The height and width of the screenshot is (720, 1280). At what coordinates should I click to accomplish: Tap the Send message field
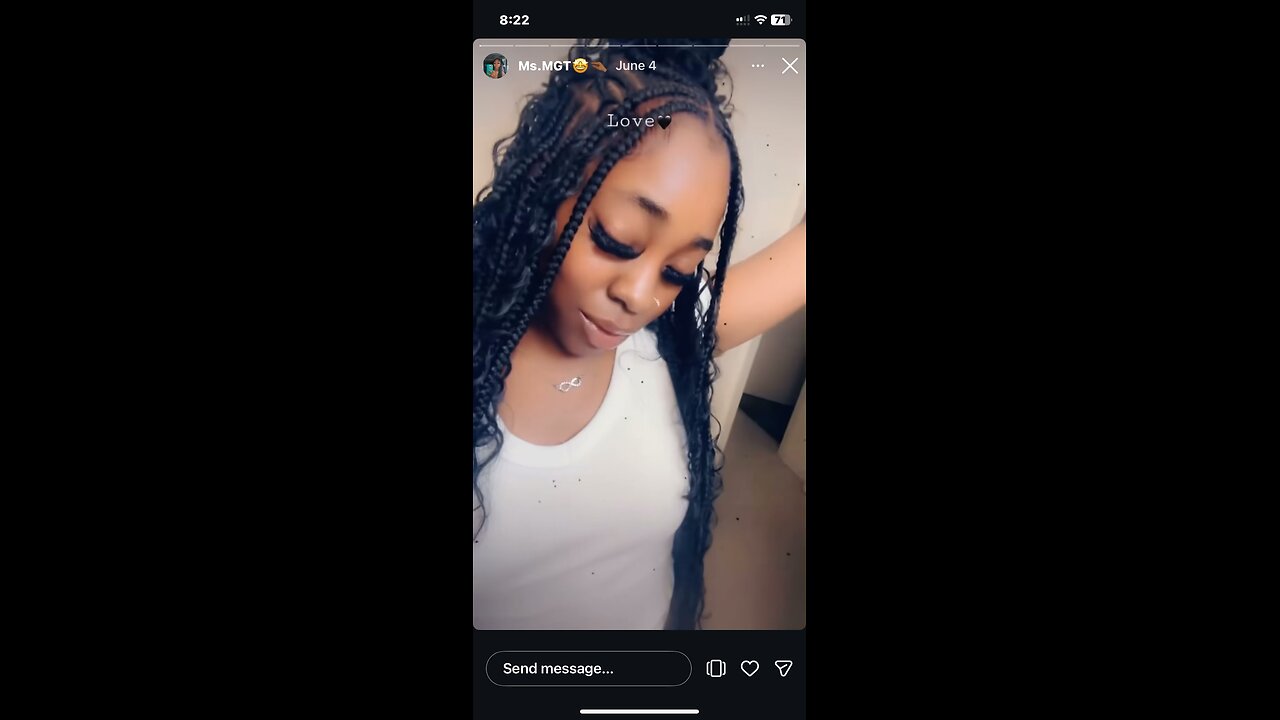click(x=588, y=668)
